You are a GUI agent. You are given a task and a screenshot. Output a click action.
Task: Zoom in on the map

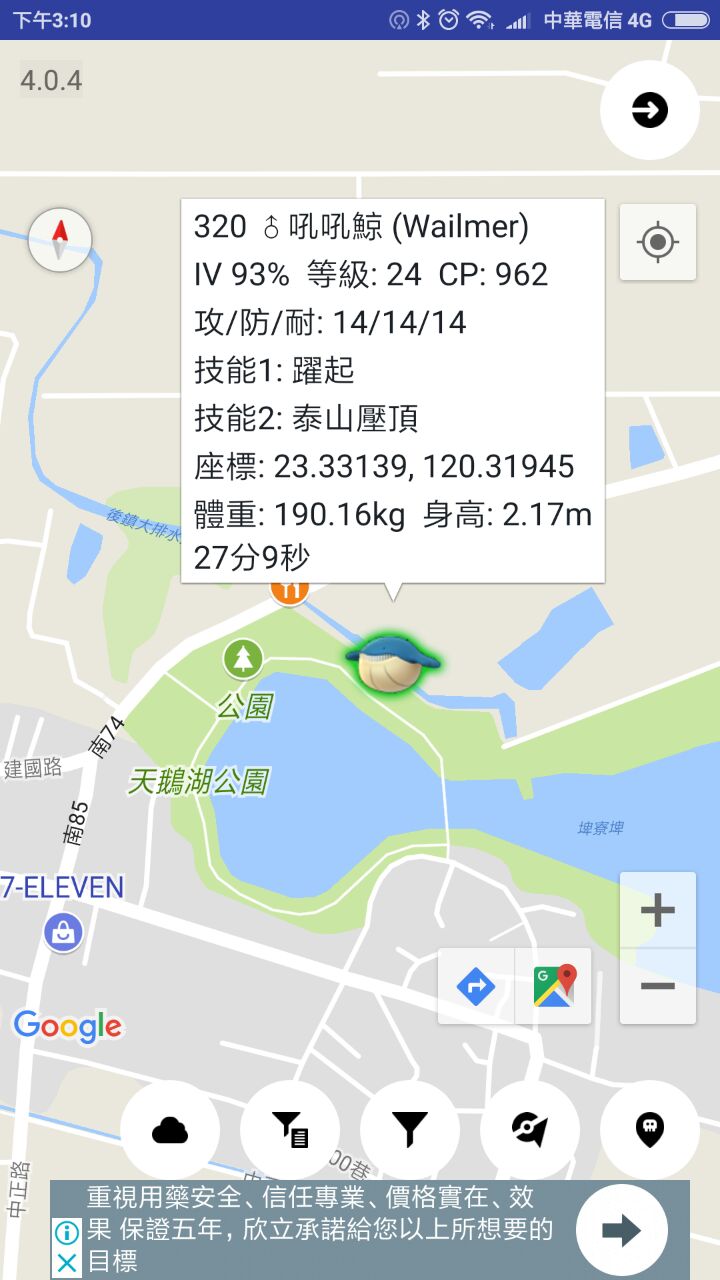(x=657, y=910)
